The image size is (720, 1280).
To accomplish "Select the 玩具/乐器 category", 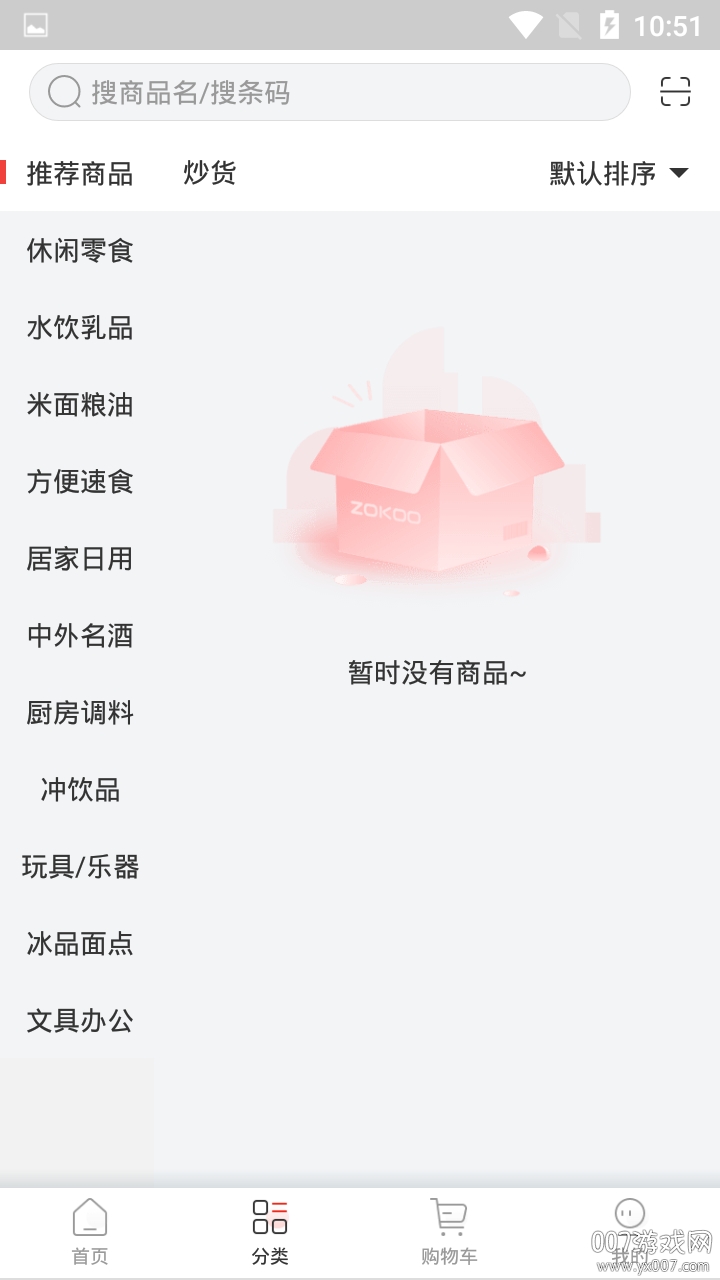I will pos(79,867).
